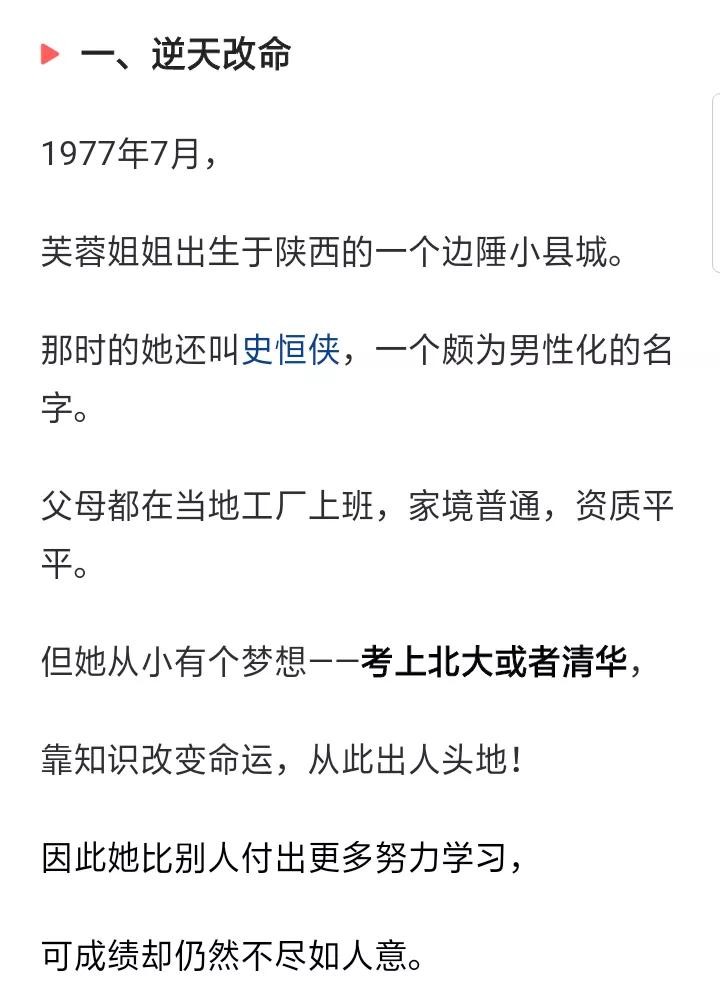Viewport: 720px width, 1008px height.
Task: Open the 史恒侠 link
Action: [x=291, y=351]
